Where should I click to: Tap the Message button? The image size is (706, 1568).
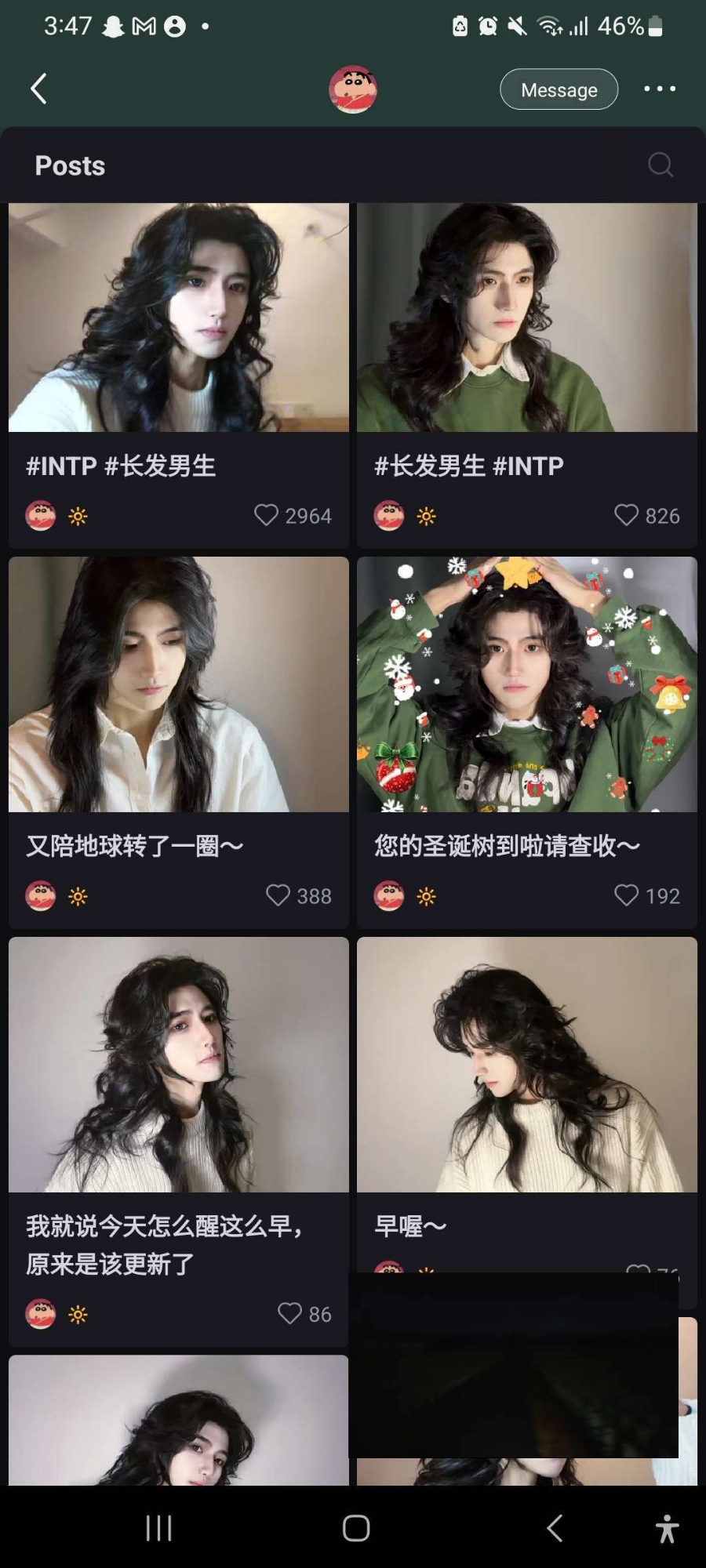pos(559,89)
